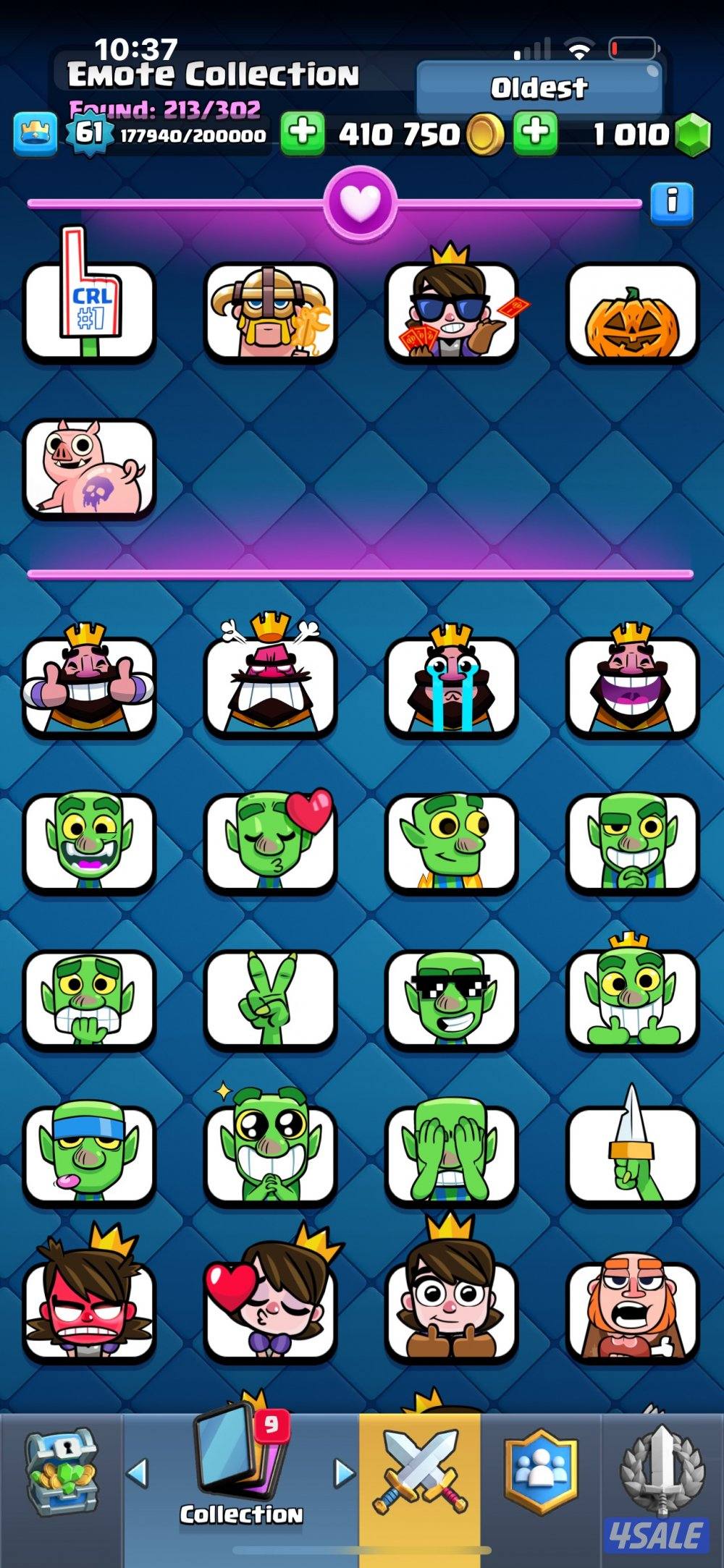
Task: Choose the jack-o'-lantern pumpkin emote
Action: (632, 313)
